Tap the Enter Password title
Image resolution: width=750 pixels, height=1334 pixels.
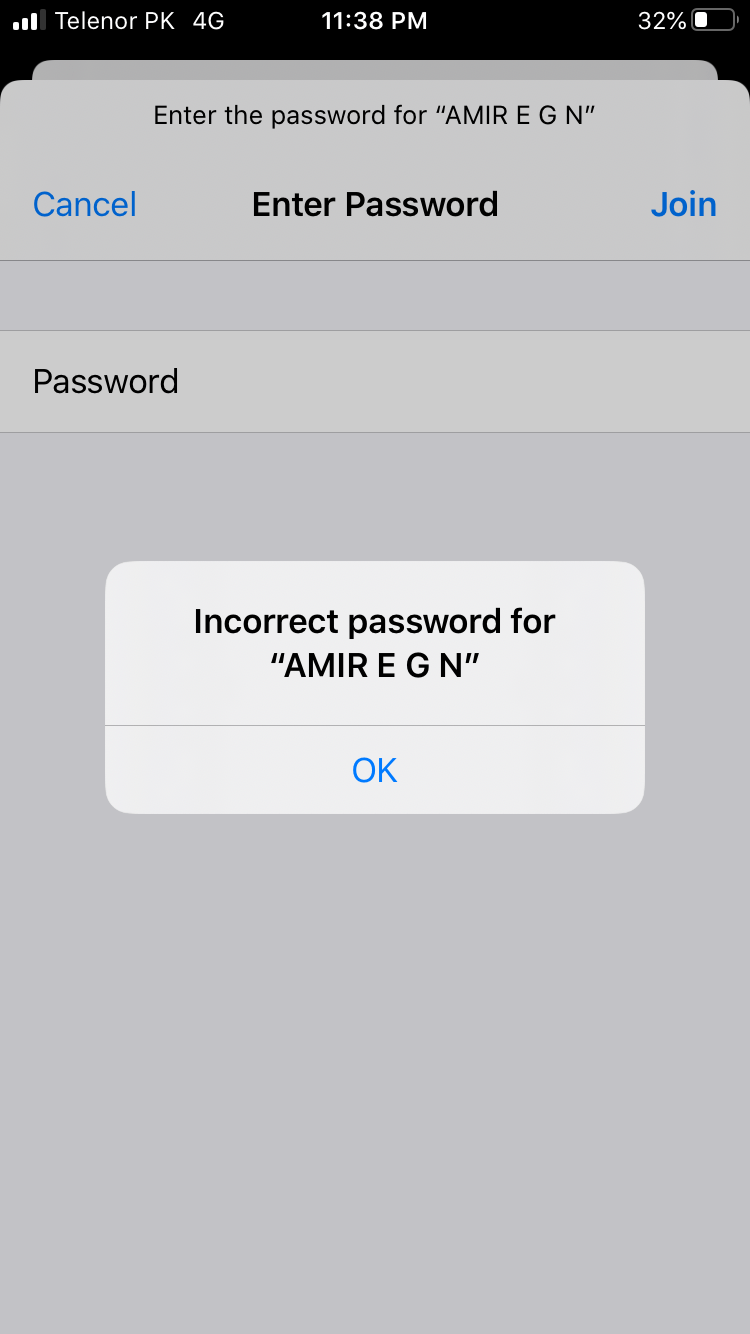[374, 204]
